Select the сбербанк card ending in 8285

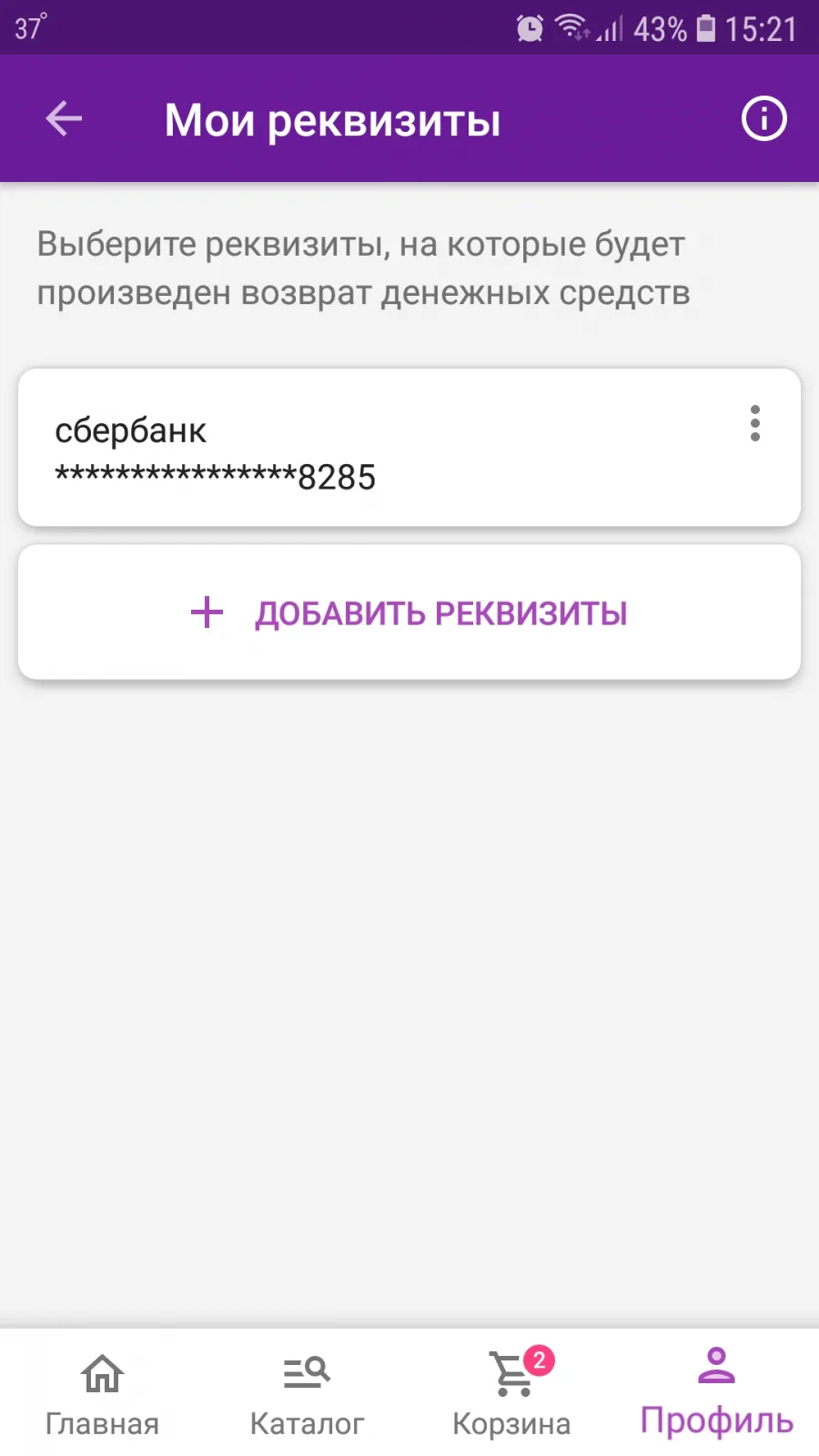(x=409, y=447)
